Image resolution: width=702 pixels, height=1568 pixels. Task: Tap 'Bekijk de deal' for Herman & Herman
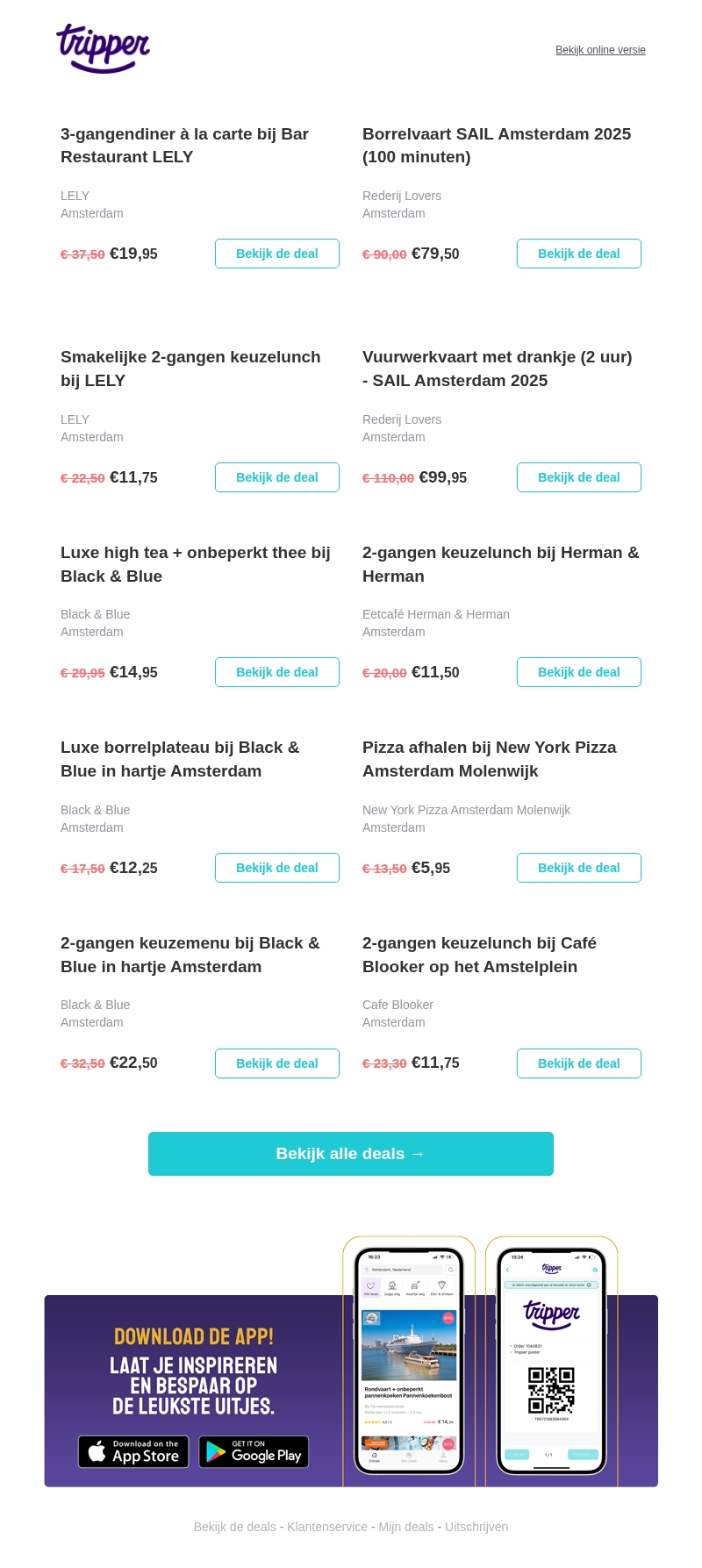578,672
